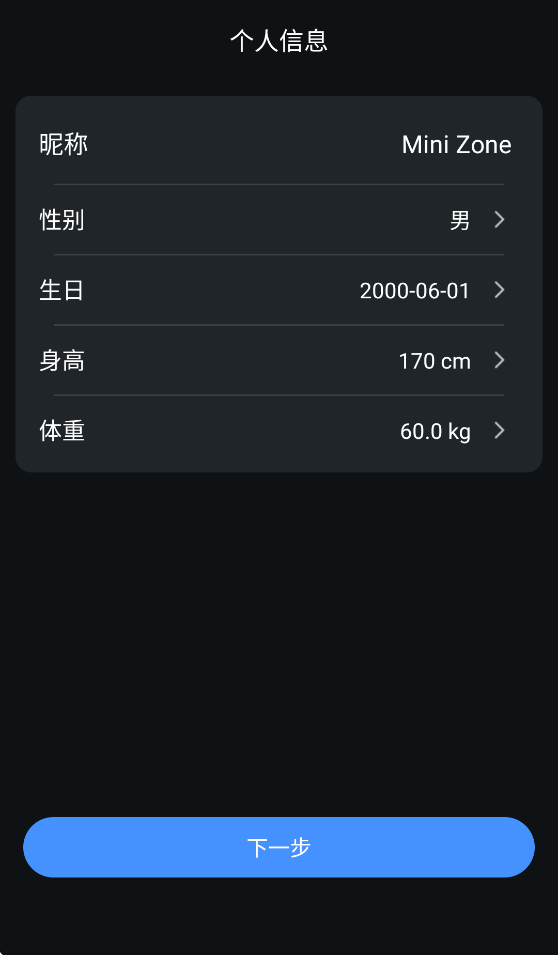The height and width of the screenshot is (955, 558).
Task: Open the 性别 gender row
Action: coord(279,219)
